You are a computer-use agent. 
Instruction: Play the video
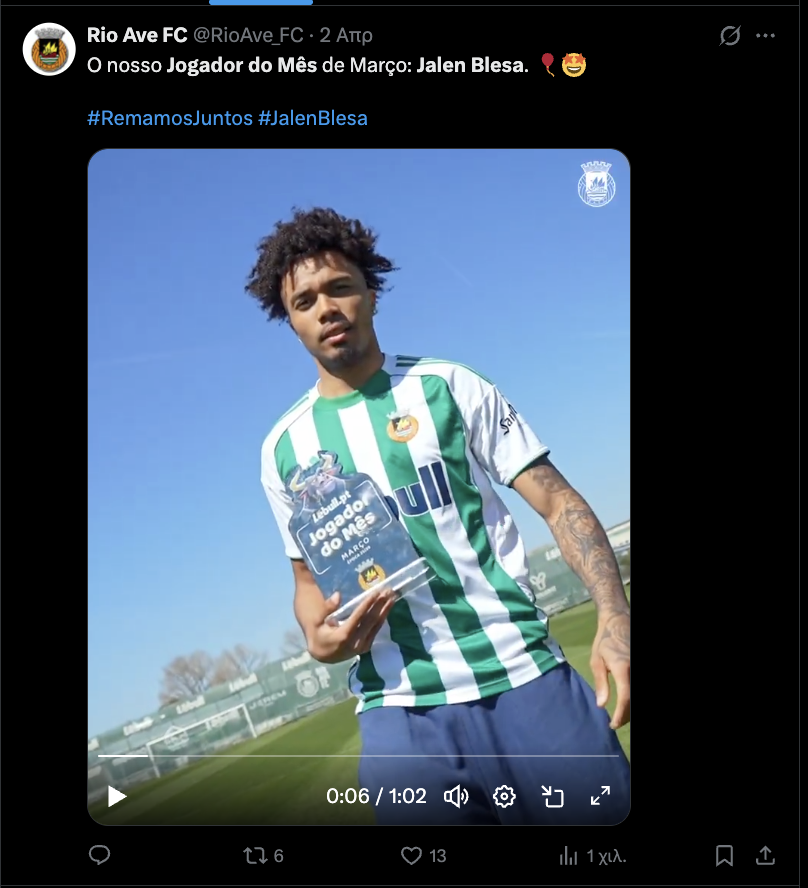pyautogui.click(x=117, y=796)
